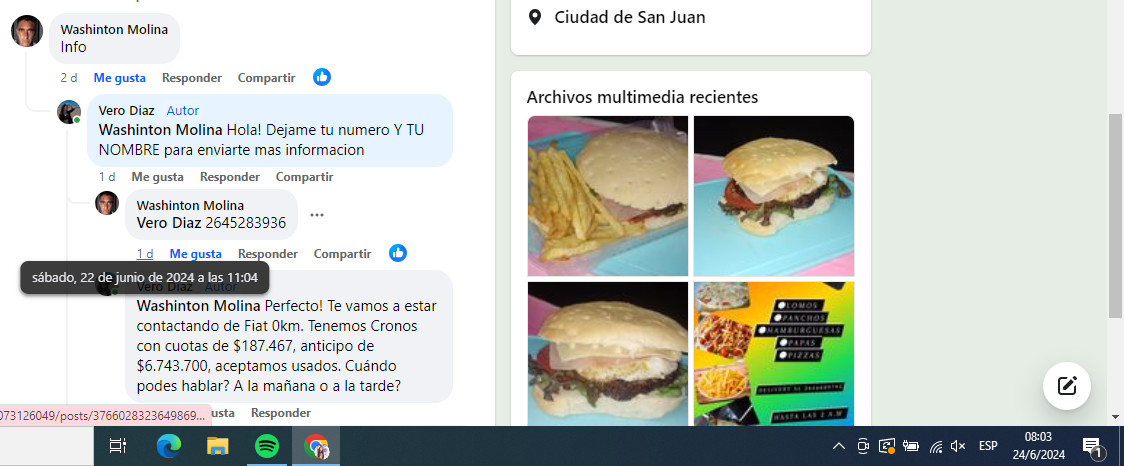Reply to Vero Diaz's "Dejame tu numero" comment
This screenshot has width=1124, height=466.
(229, 177)
